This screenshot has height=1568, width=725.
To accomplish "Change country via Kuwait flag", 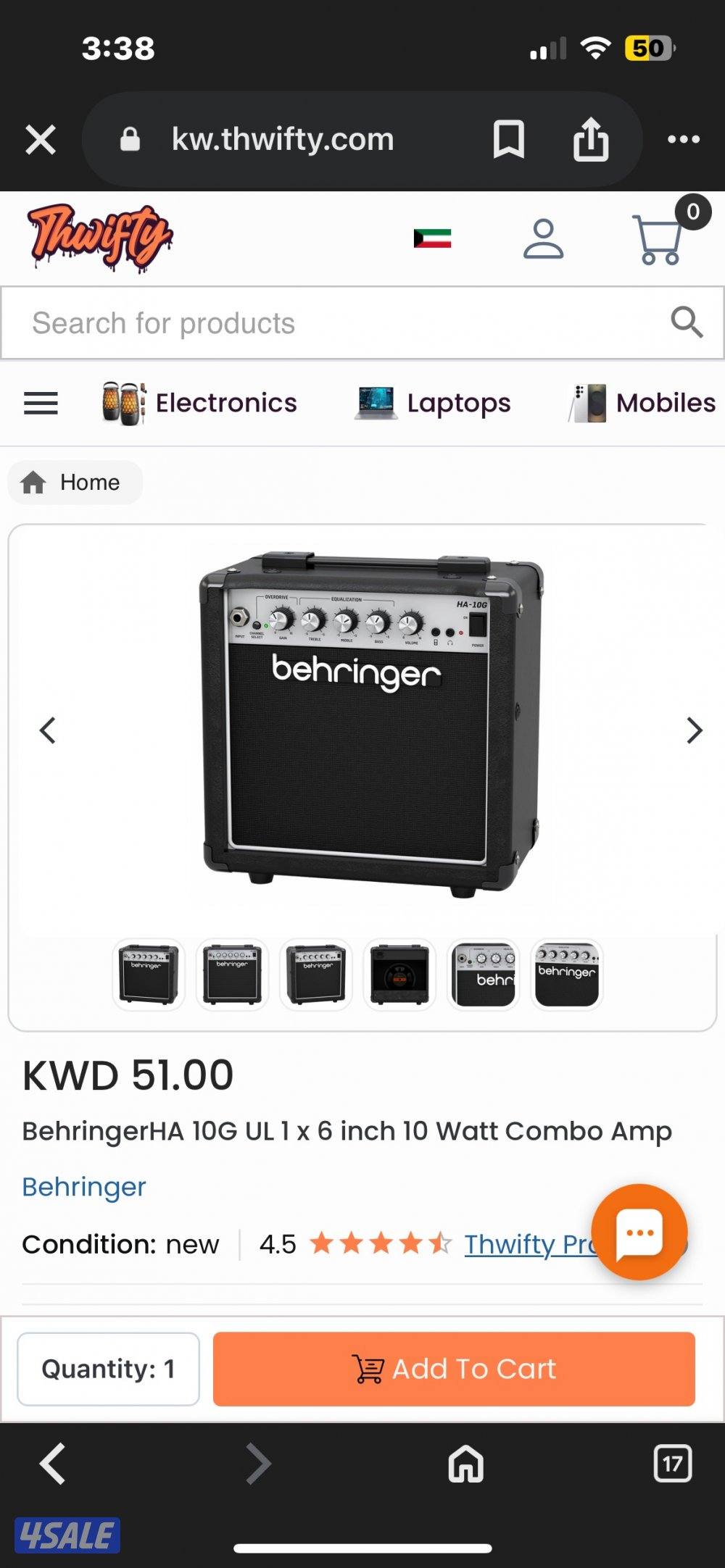I will point(432,238).
